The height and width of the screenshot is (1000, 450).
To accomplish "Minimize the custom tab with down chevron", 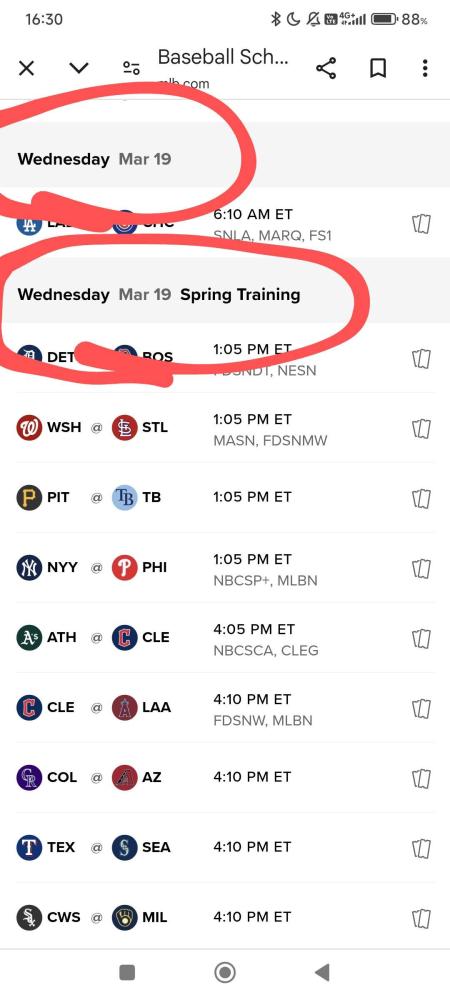I will pyautogui.click(x=79, y=68).
